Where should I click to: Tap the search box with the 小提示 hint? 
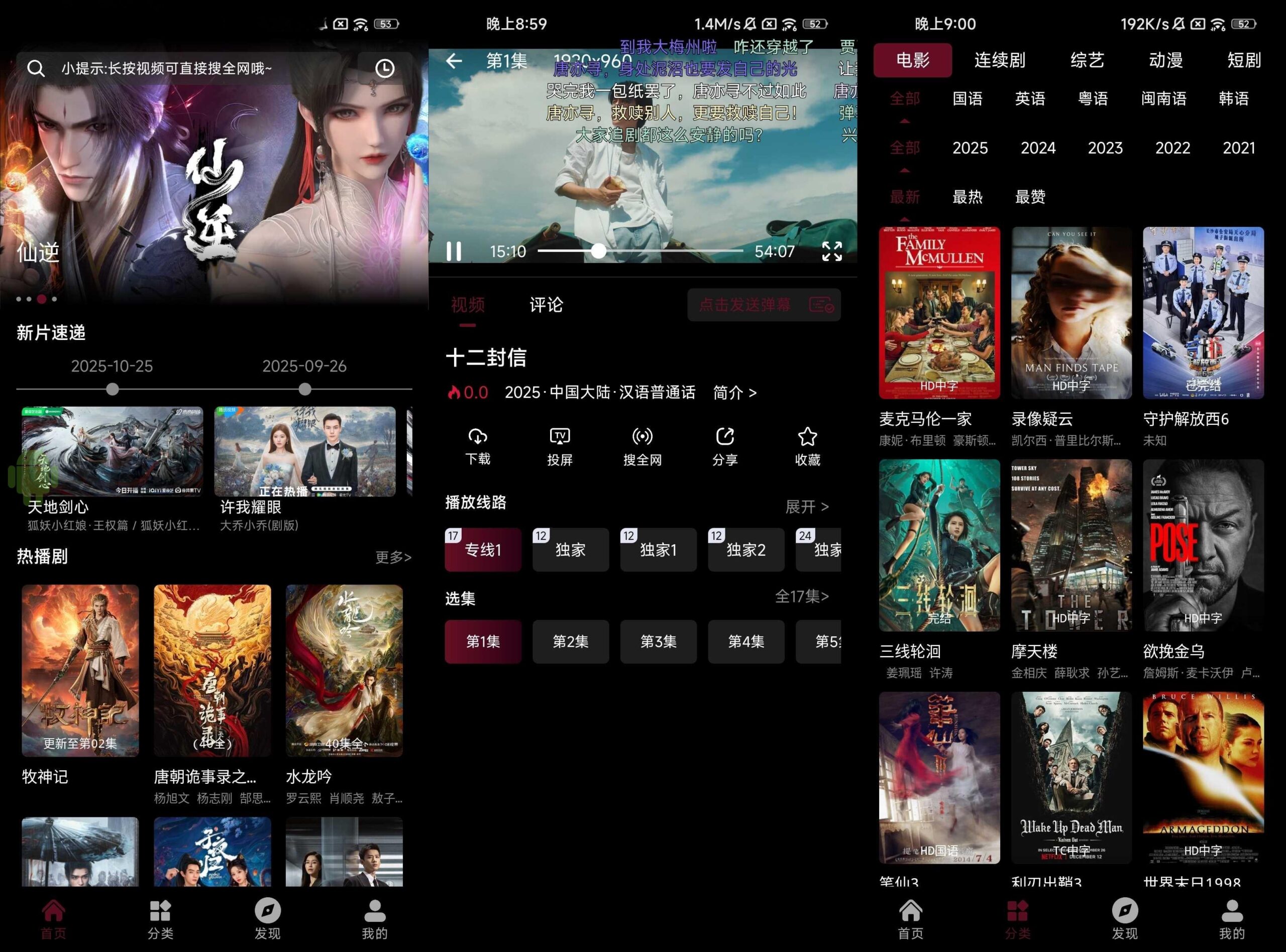(190, 69)
